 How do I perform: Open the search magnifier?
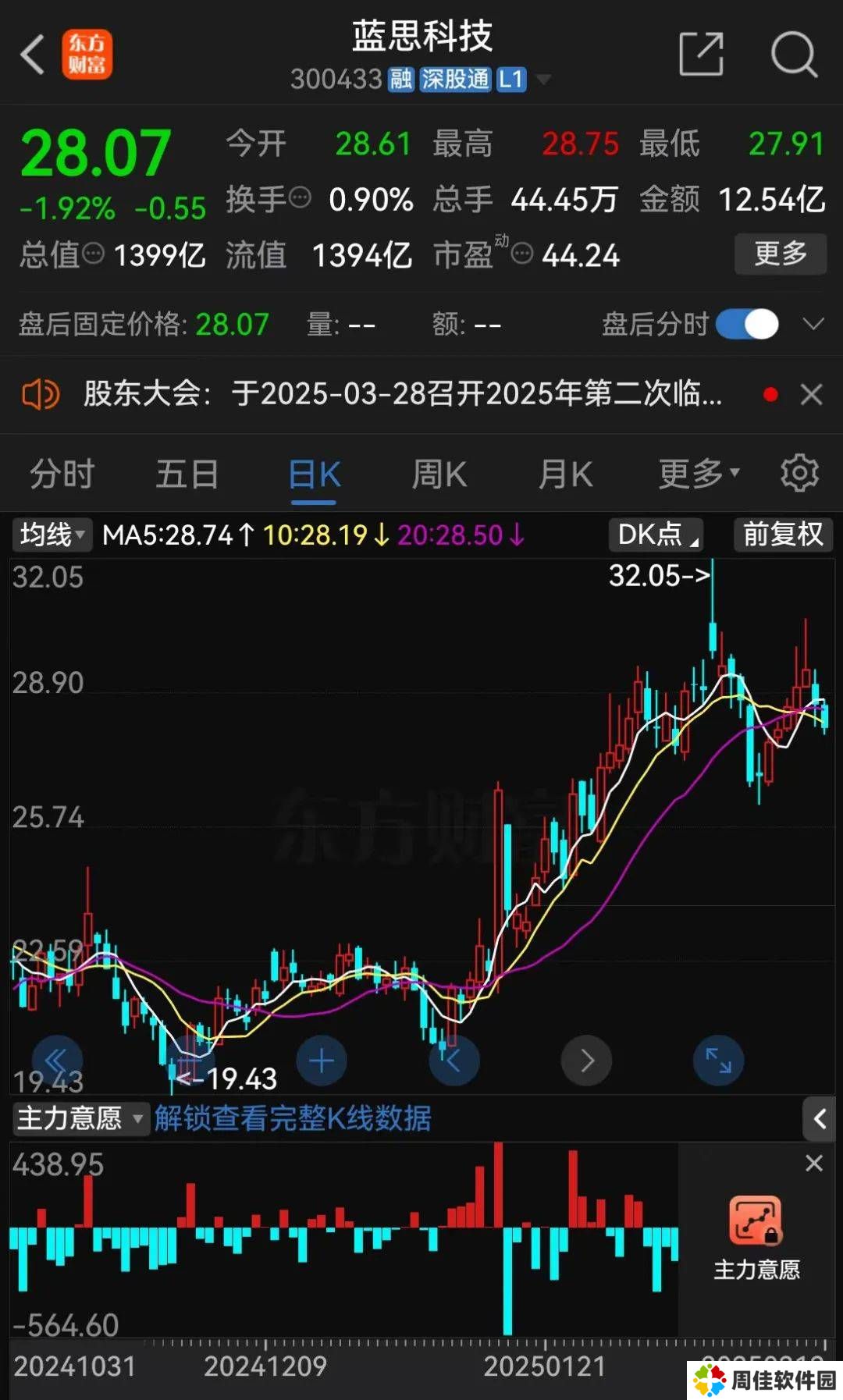point(794,54)
